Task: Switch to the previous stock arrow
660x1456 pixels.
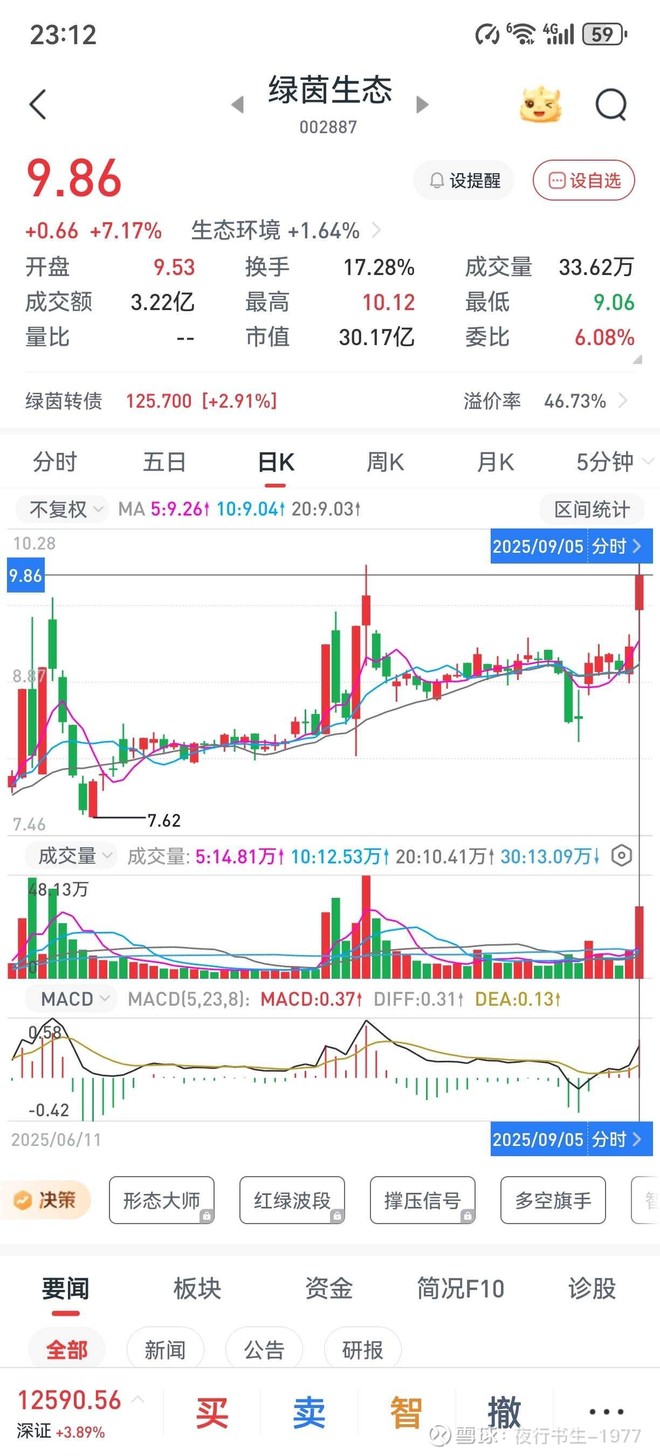Action: [237, 105]
